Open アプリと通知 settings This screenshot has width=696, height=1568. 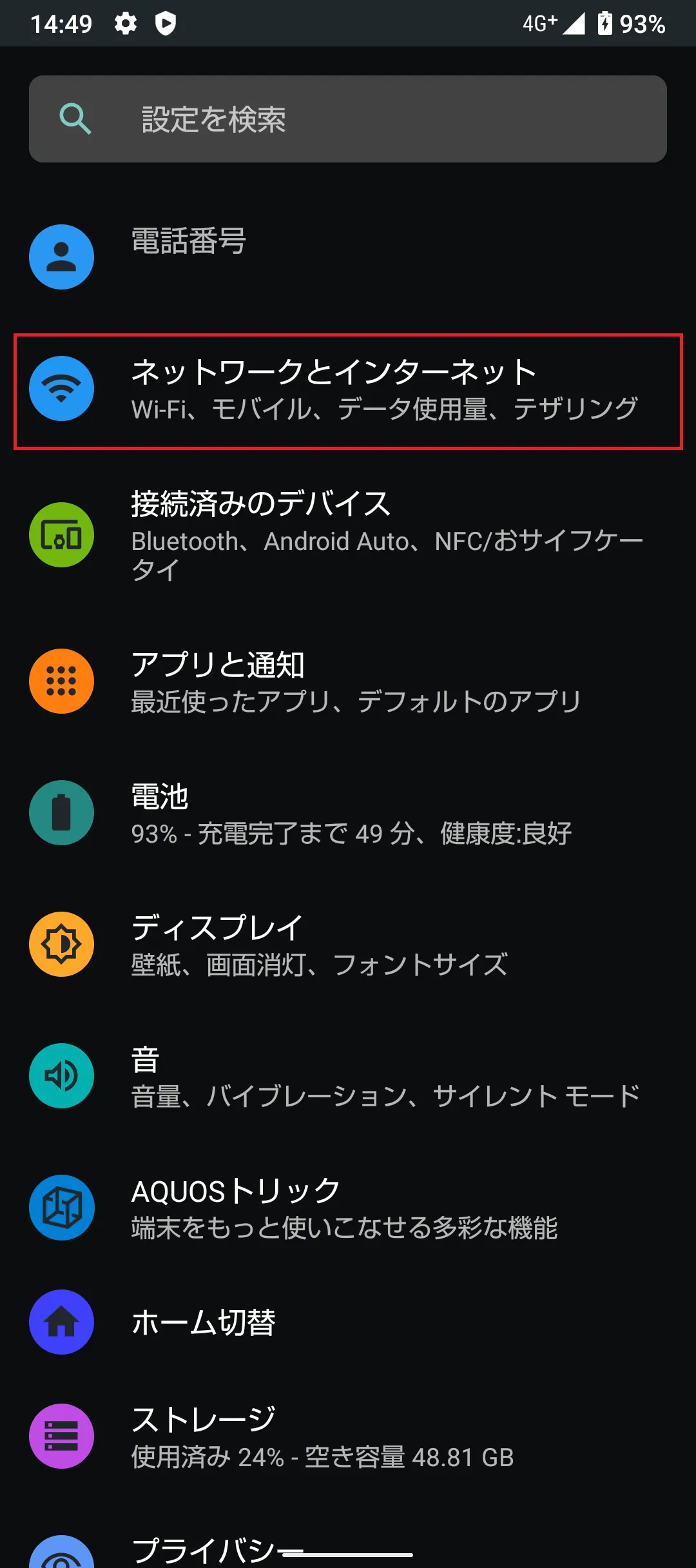tap(348, 681)
